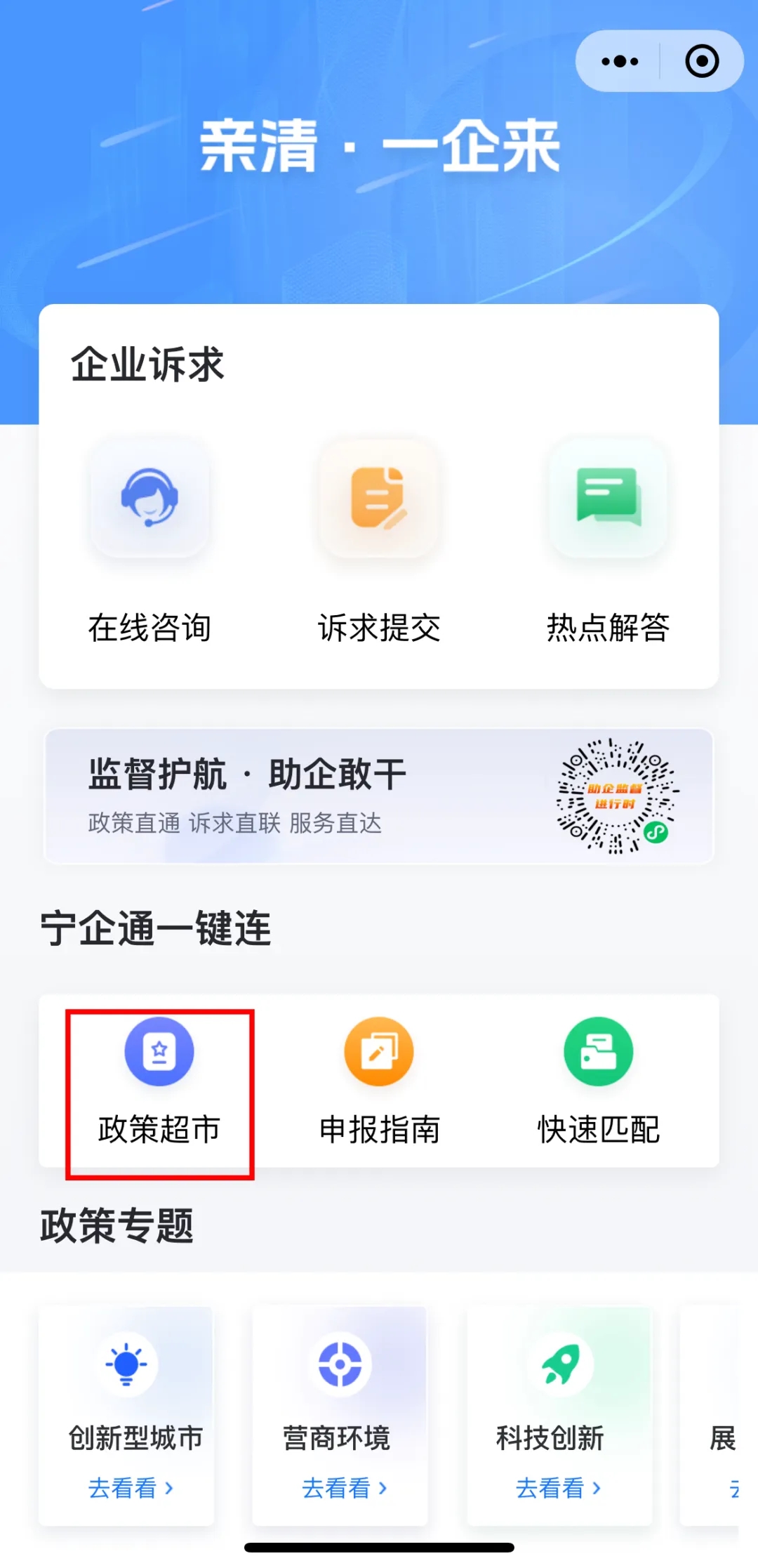Open the 创新型城市 policy topic card

pos(127,1415)
